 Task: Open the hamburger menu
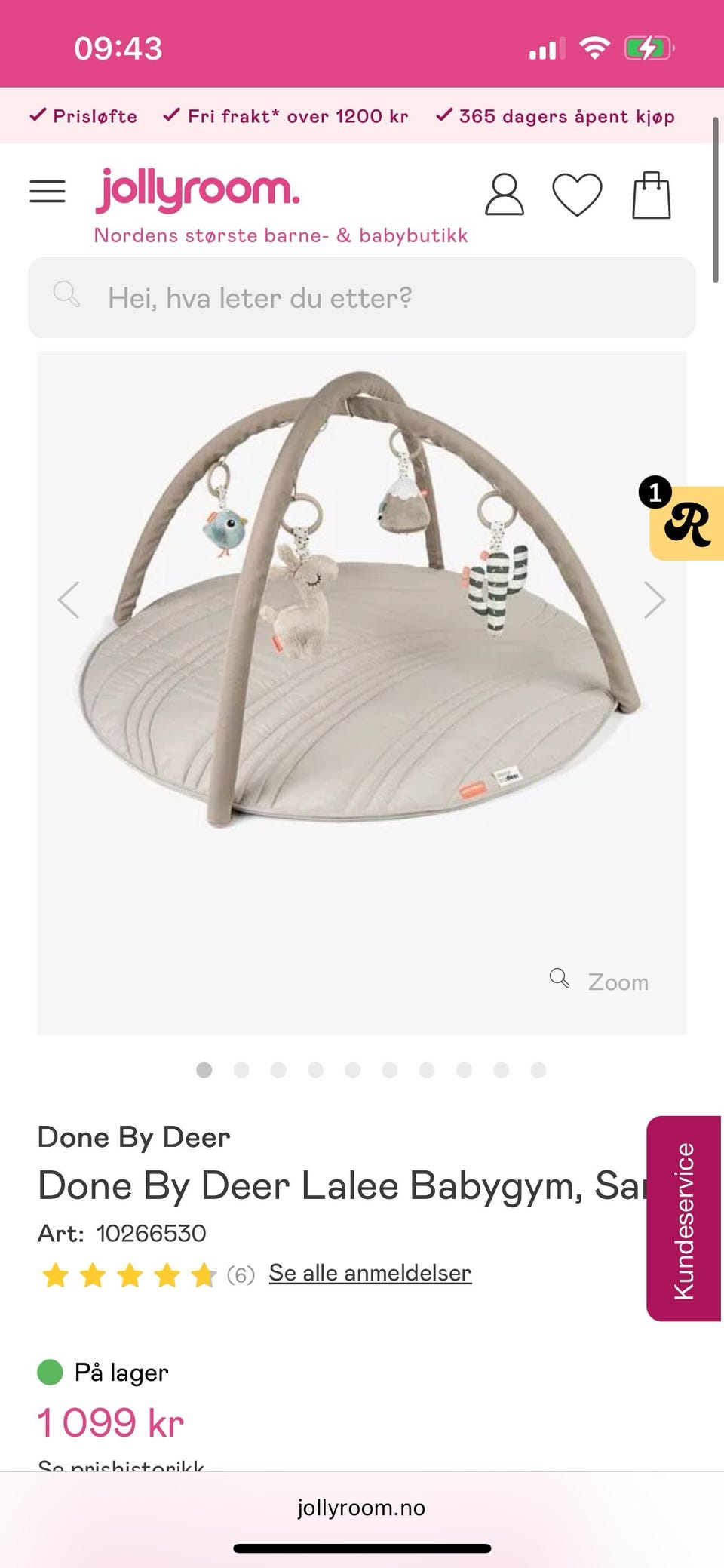click(x=48, y=192)
